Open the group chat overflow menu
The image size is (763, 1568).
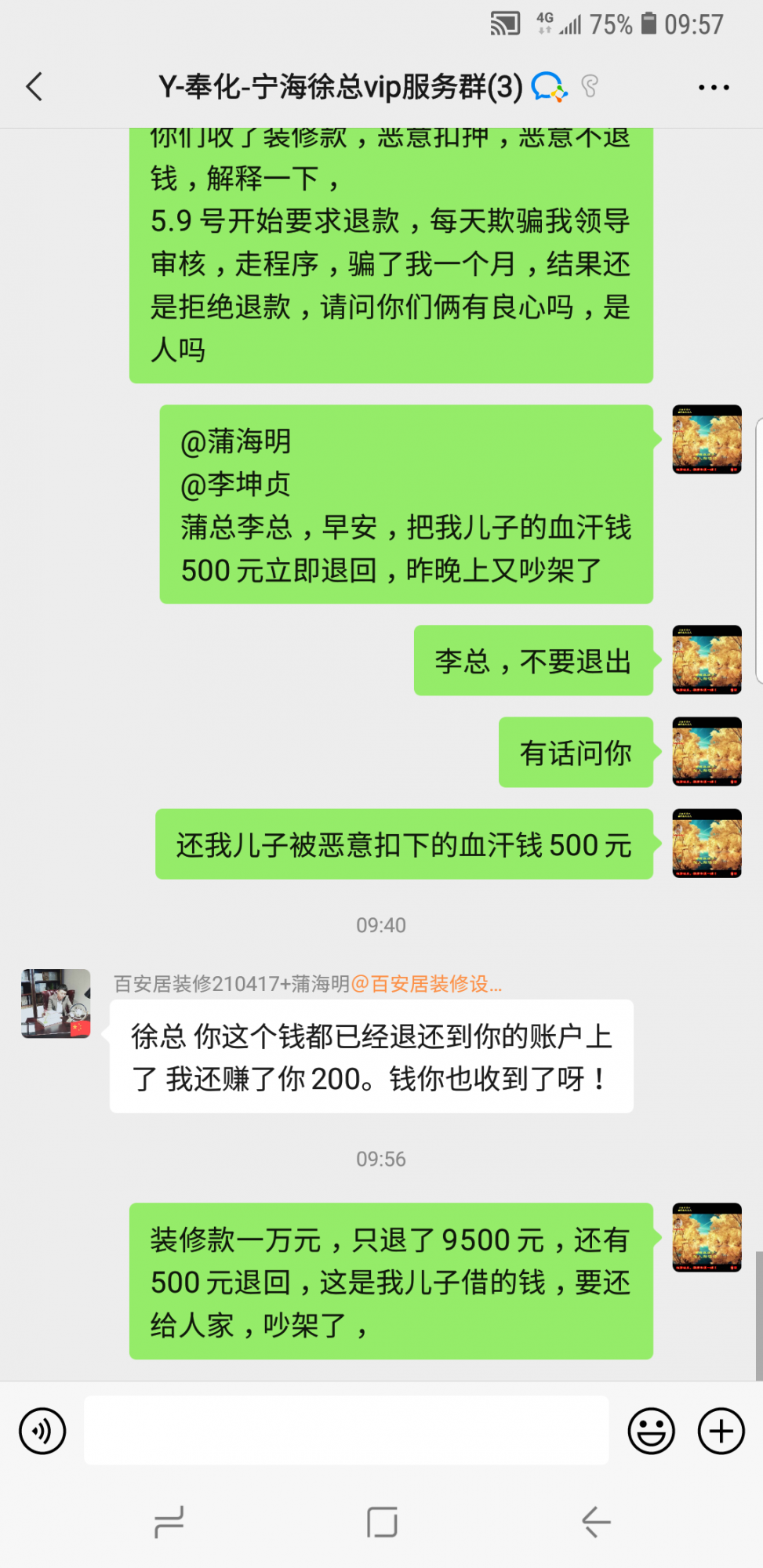[714, 87]
